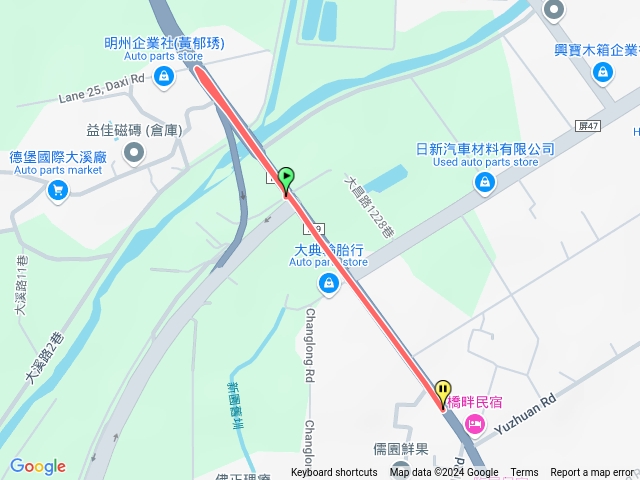Report a map error
The image size is (640, 480).
point(591,473)
